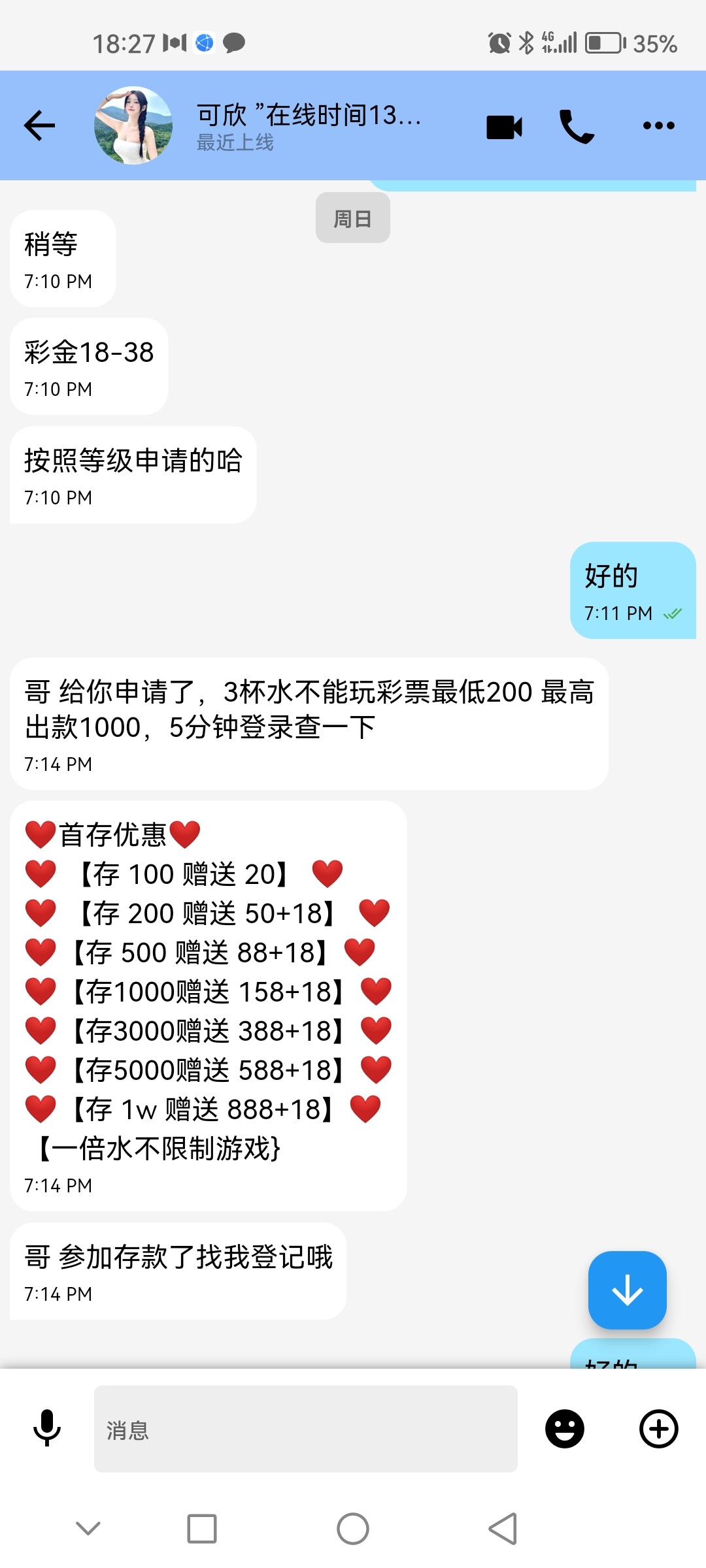Focus the 消息 message input field

pos(305,1429)
